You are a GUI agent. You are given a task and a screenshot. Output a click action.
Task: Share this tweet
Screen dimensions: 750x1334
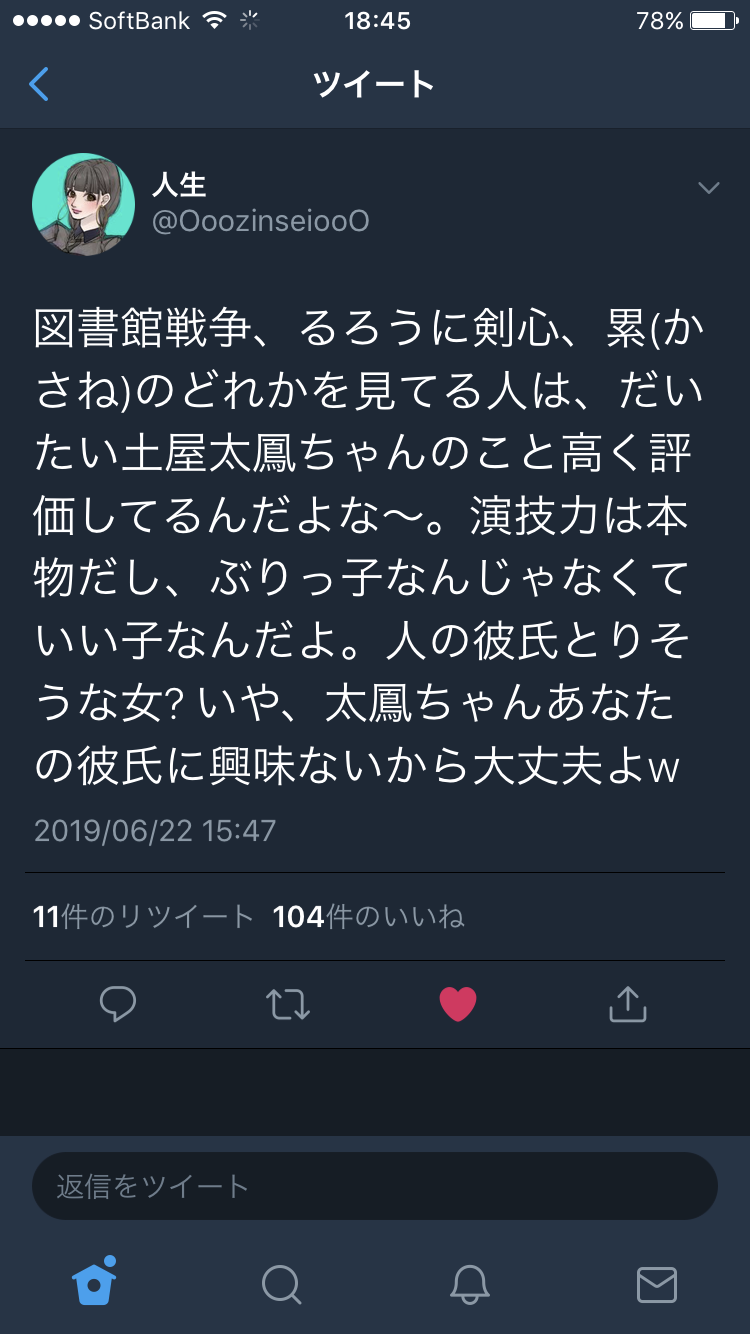pos(628,1004)
